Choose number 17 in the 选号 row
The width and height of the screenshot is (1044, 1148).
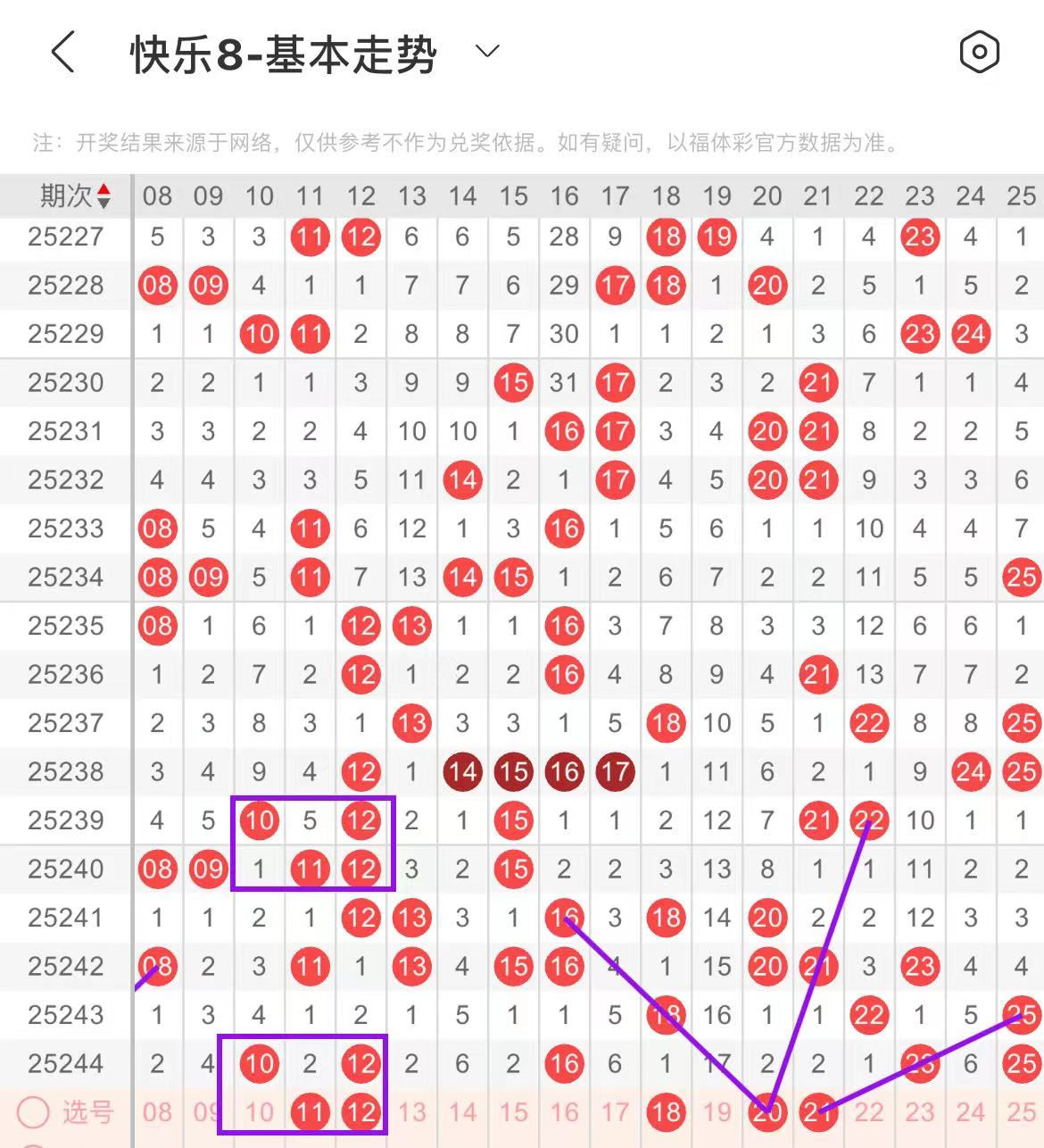[615, 1112]
